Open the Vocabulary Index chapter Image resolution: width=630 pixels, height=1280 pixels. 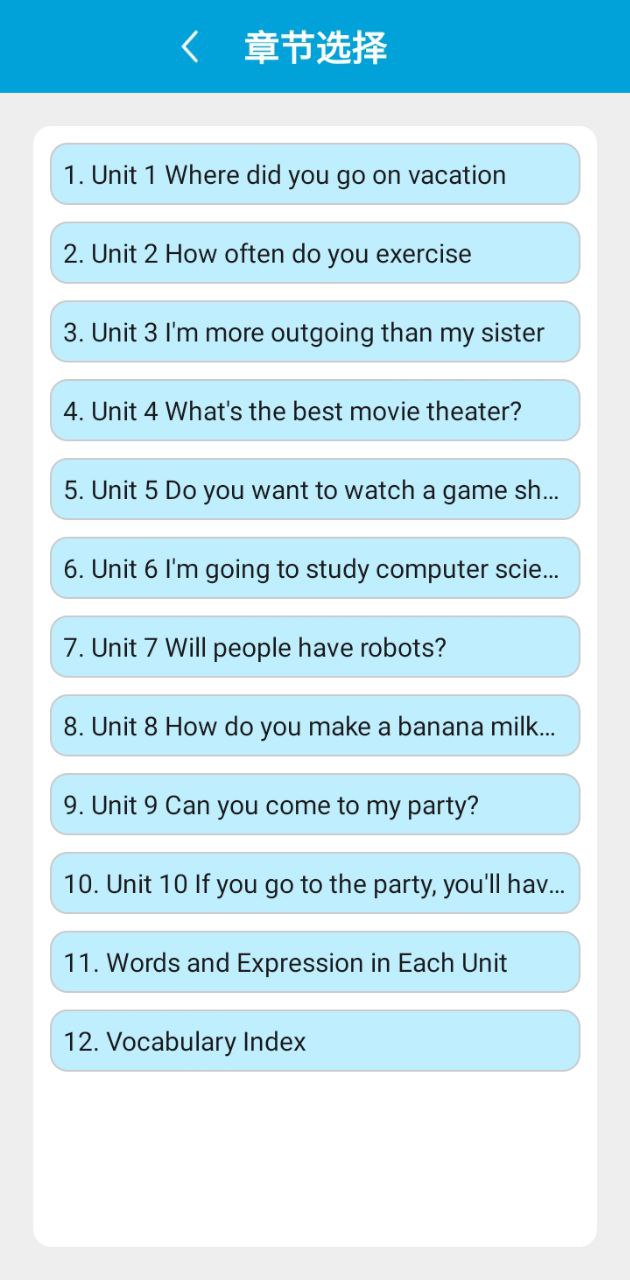315,1041
